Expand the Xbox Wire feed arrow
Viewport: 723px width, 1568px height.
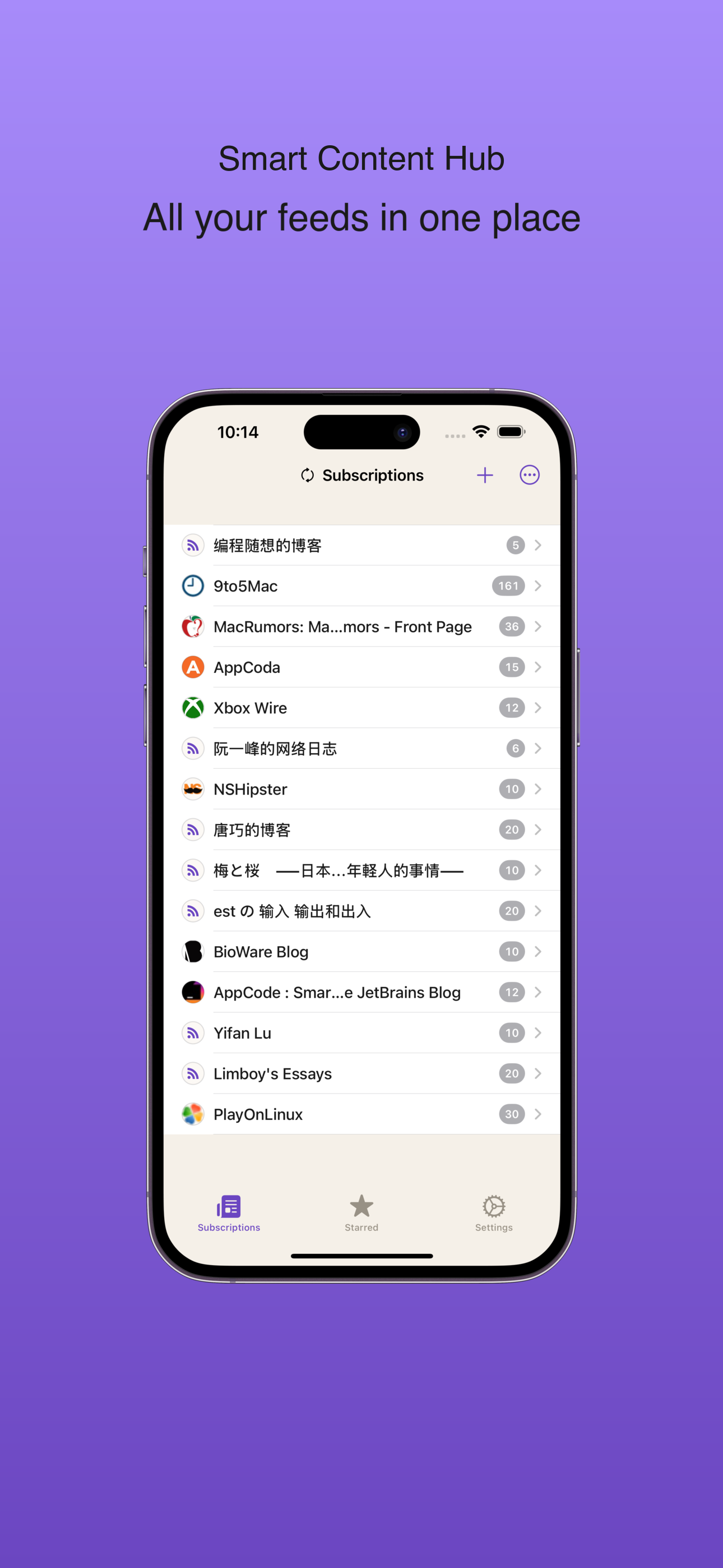click(x=538, y=707)
